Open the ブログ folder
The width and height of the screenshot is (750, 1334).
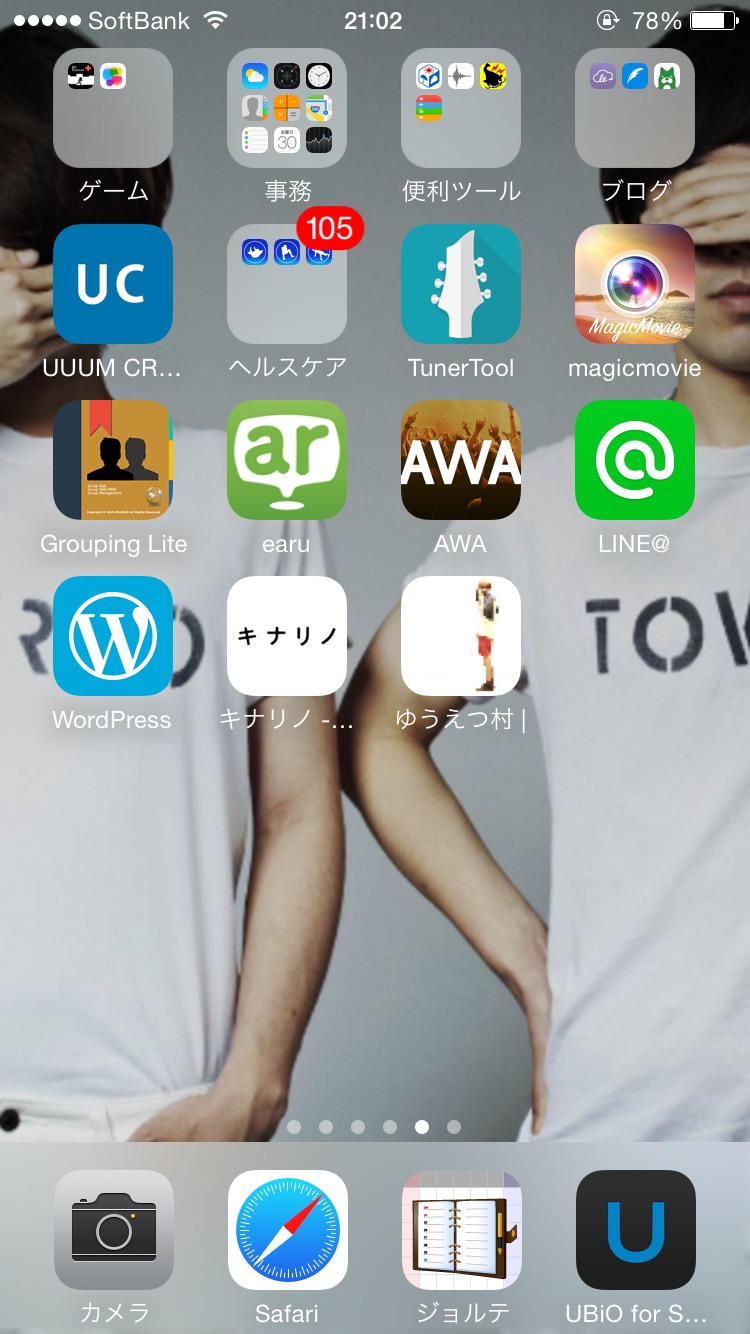point(635,108)
